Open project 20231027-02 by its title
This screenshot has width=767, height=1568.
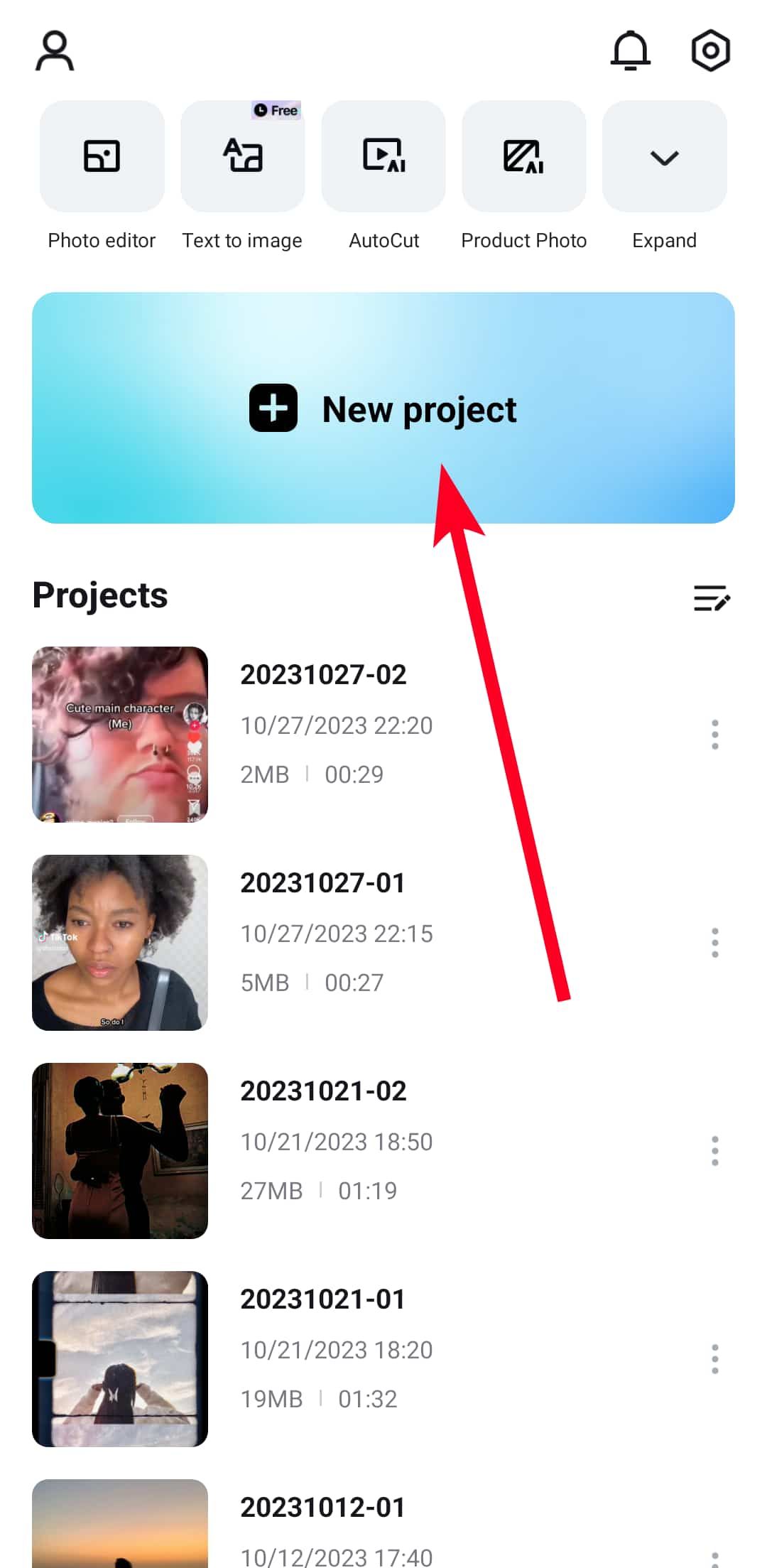coord(323,675)
